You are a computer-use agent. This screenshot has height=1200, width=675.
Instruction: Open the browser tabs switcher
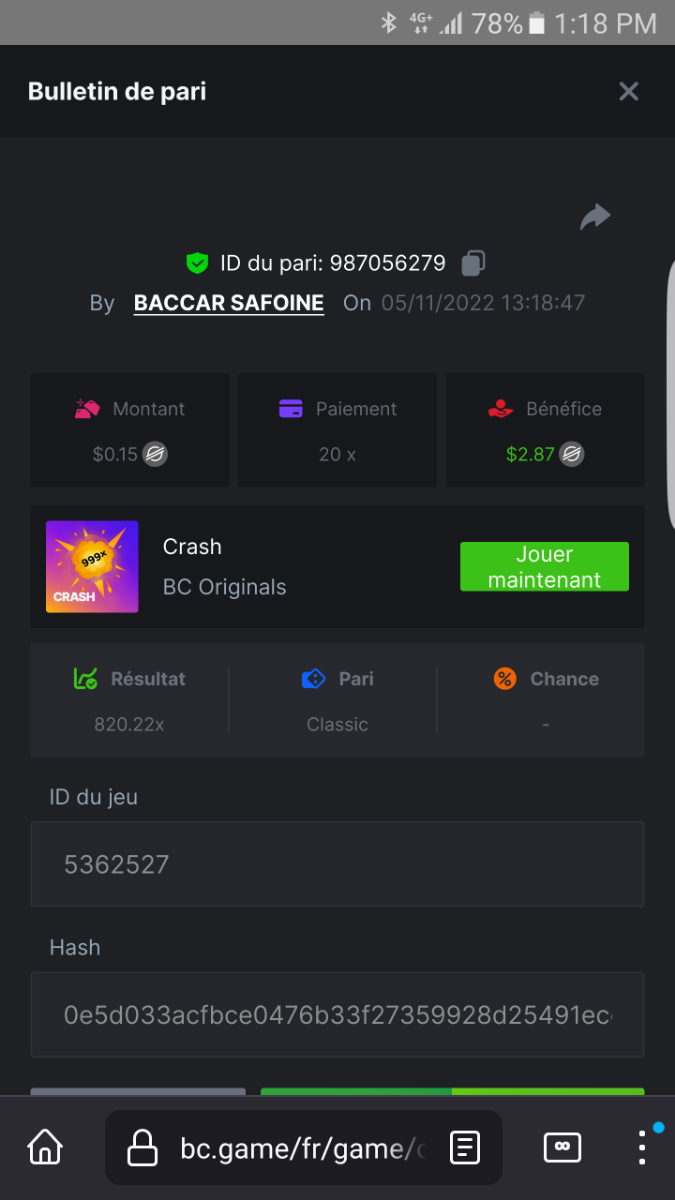pos(562,1147)
